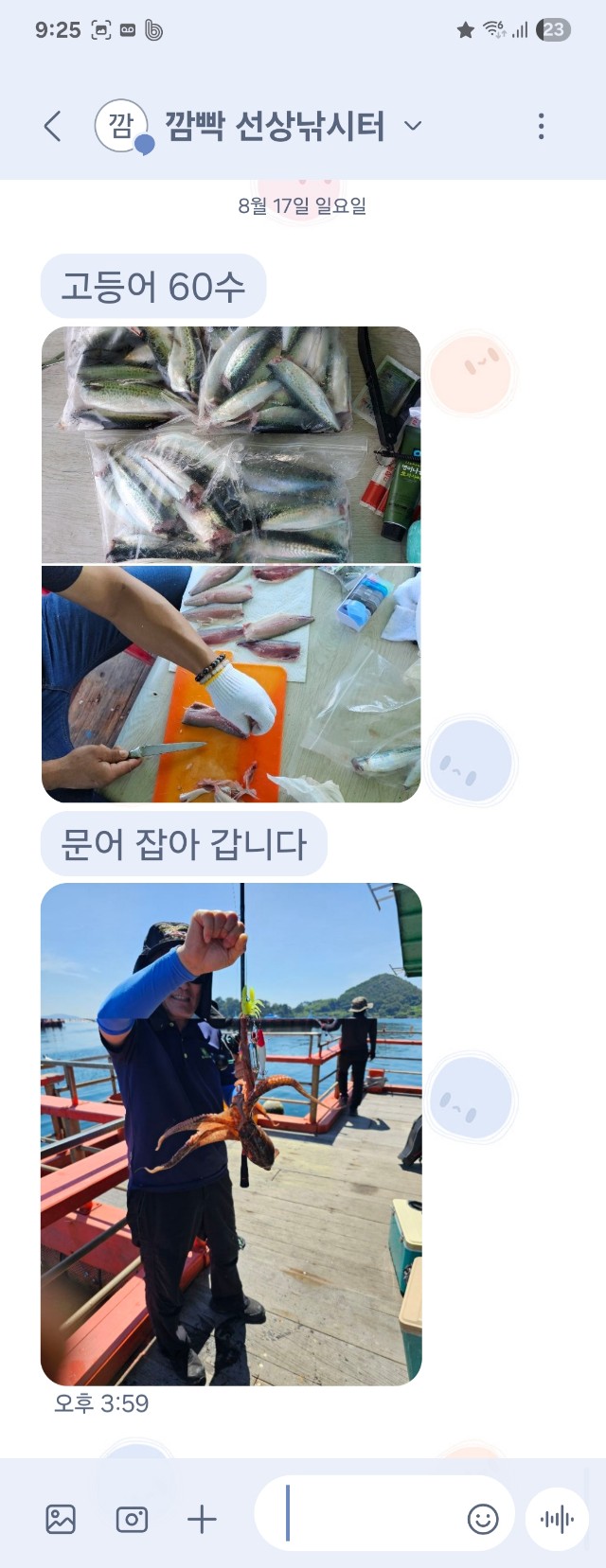Attach an image from gallery

click(x=61, y=1520)
